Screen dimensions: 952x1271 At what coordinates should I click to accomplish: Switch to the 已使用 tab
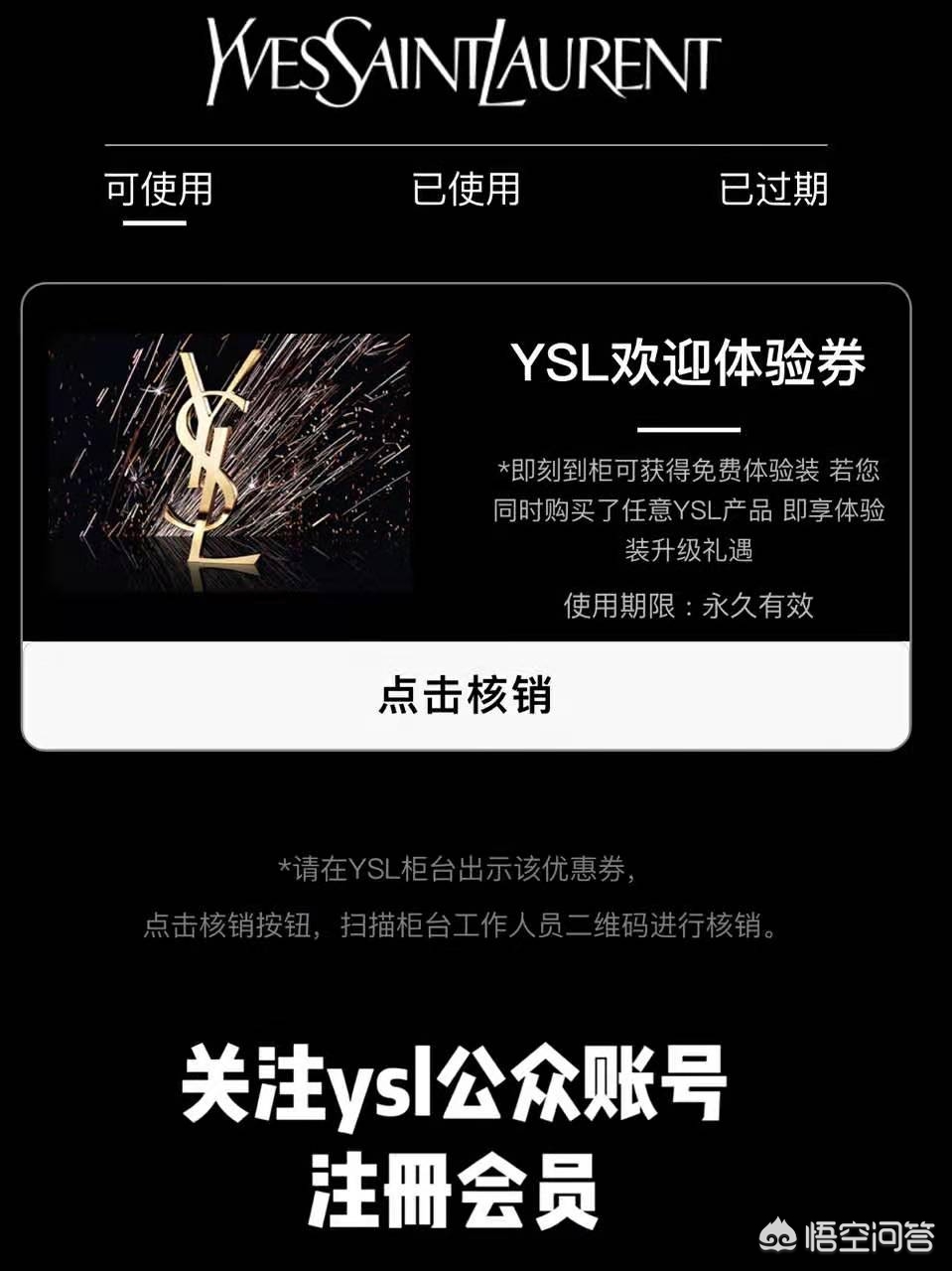coord(466,189)
